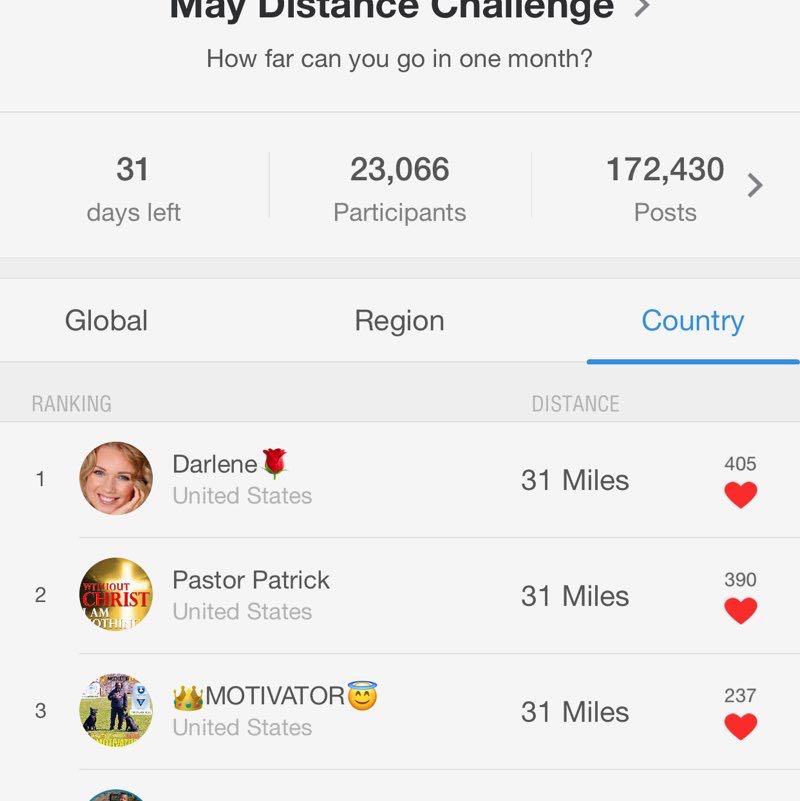Open the challenge posts chevron
The height and width of the screenshot is (801, 800).
[755, 186]
